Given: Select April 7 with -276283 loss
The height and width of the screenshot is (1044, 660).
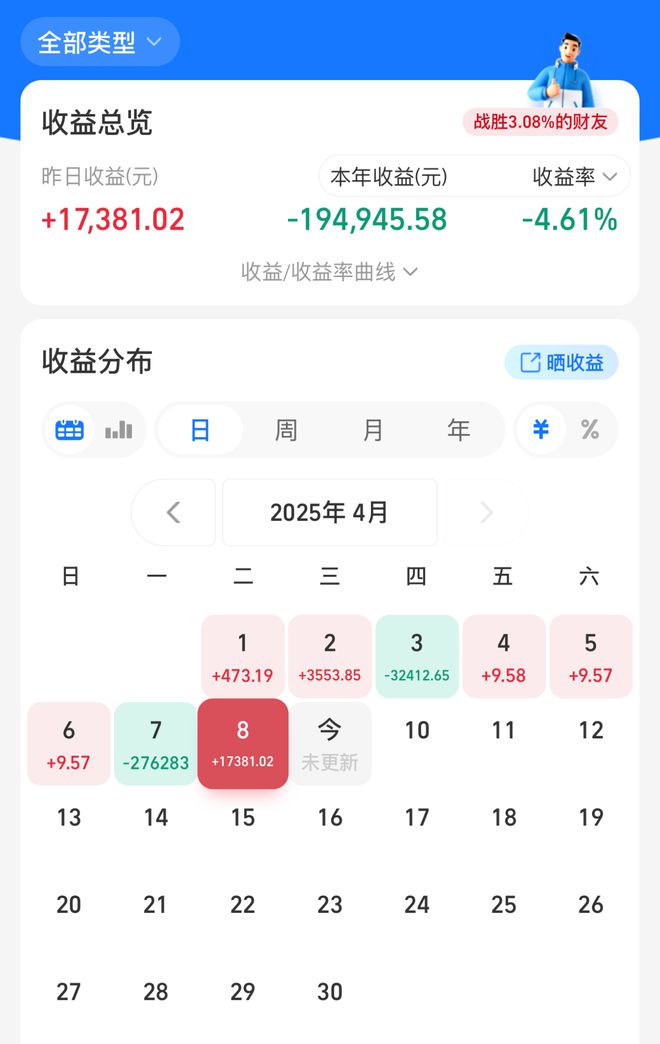Looking at the screenshot, I should [x=155, y=743].
